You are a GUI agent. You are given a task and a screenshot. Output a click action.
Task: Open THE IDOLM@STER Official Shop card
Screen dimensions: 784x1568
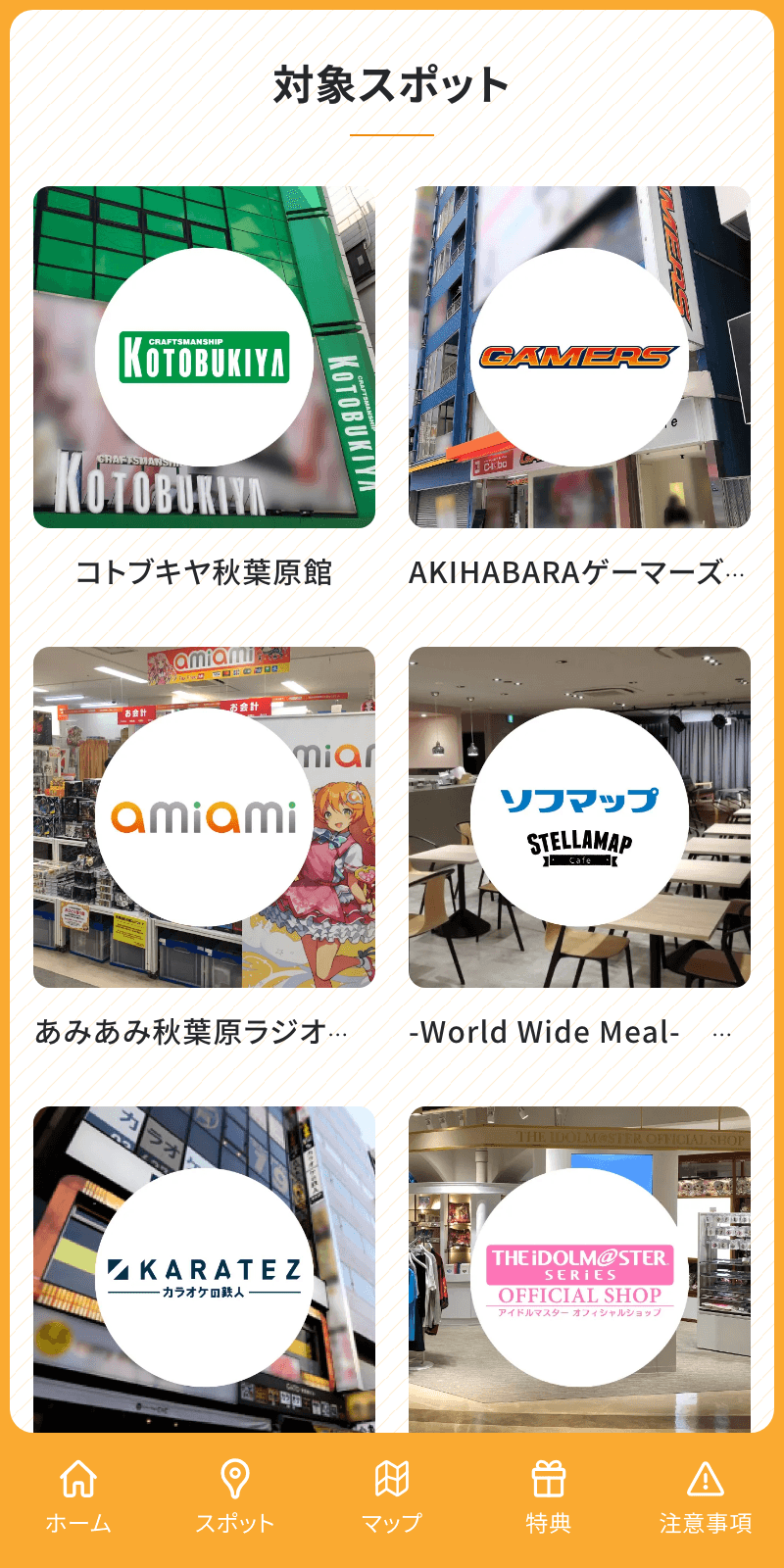(579, 1274)
